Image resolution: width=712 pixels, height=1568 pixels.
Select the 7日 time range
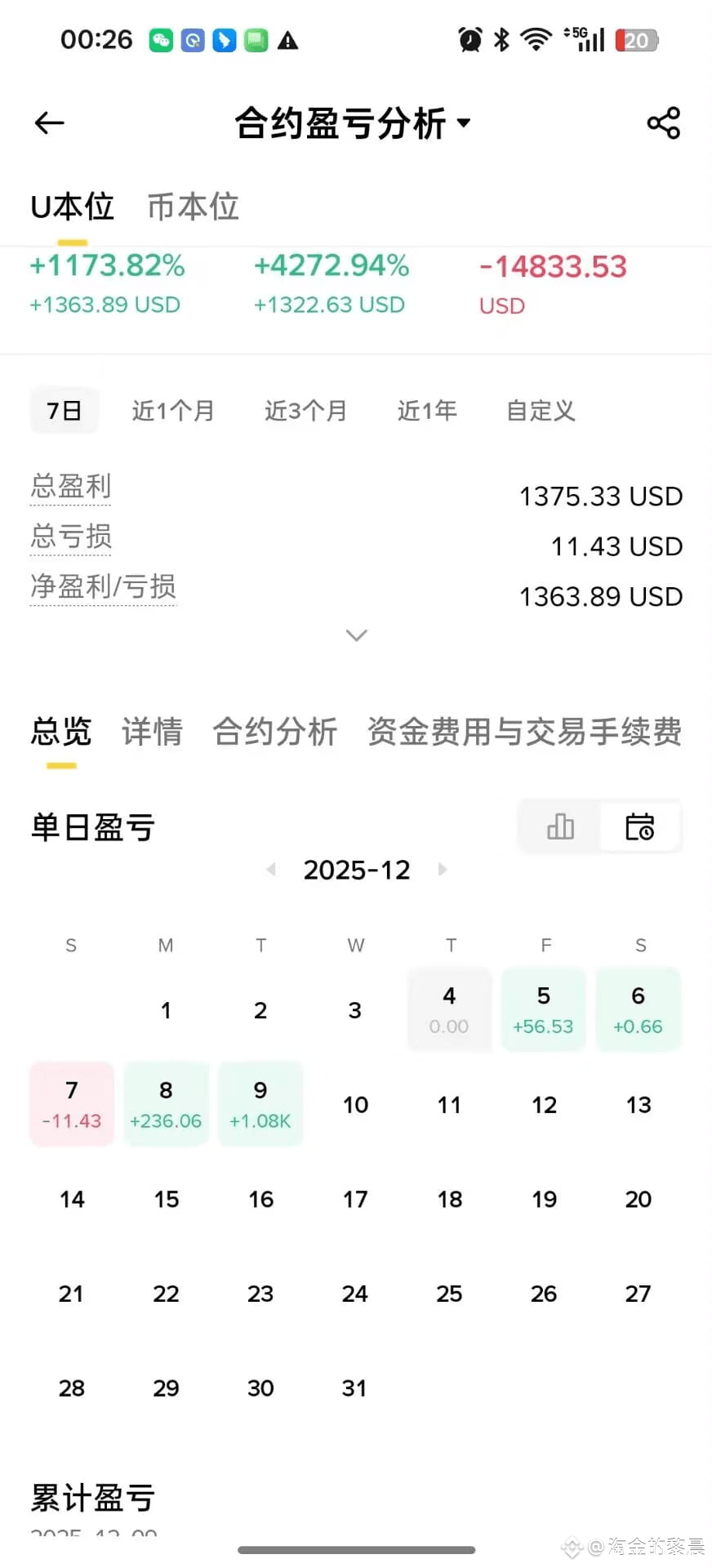pyautogui.click(x=65, y=410)
